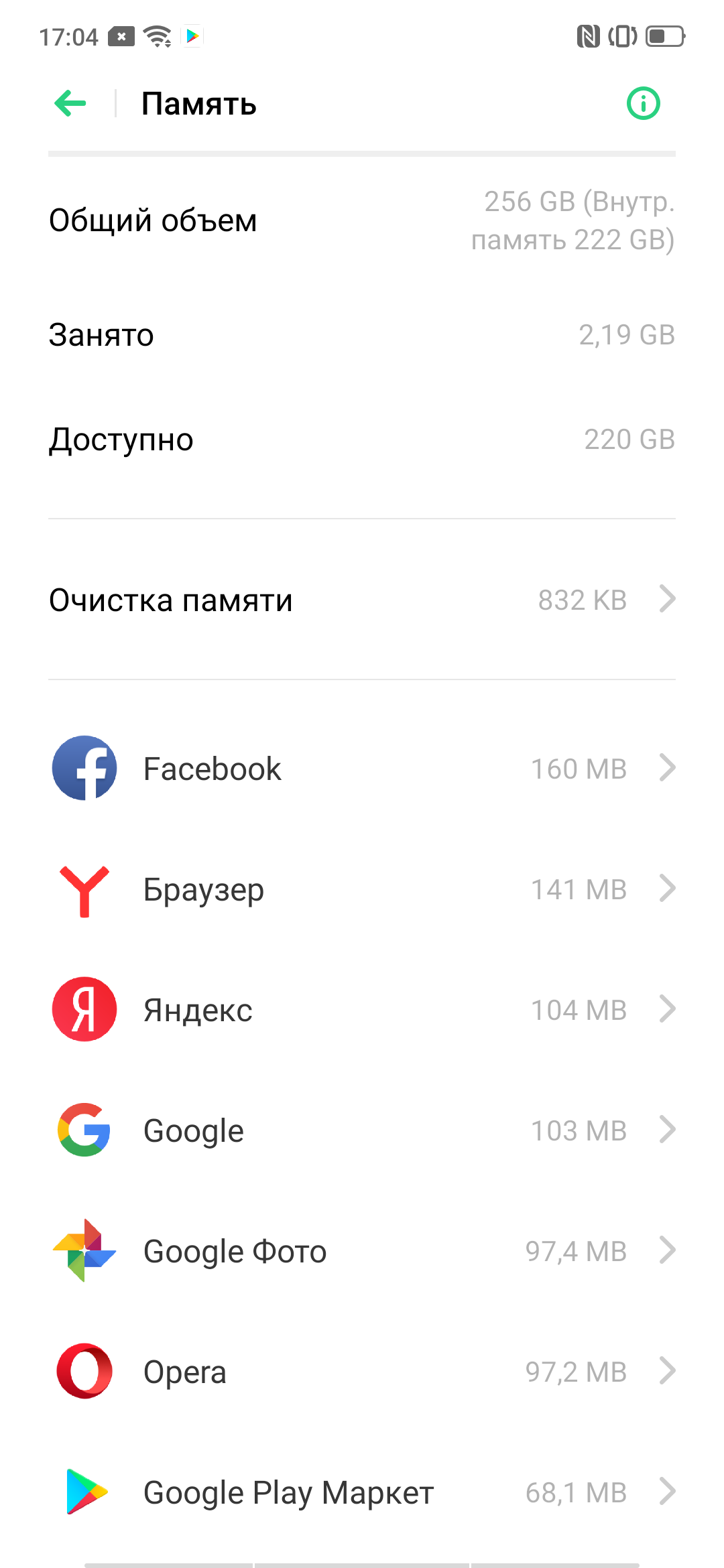Screen dimensions: 724x1568
Task: Select the Яндекс app row
Action: [x=362, y=1010]
